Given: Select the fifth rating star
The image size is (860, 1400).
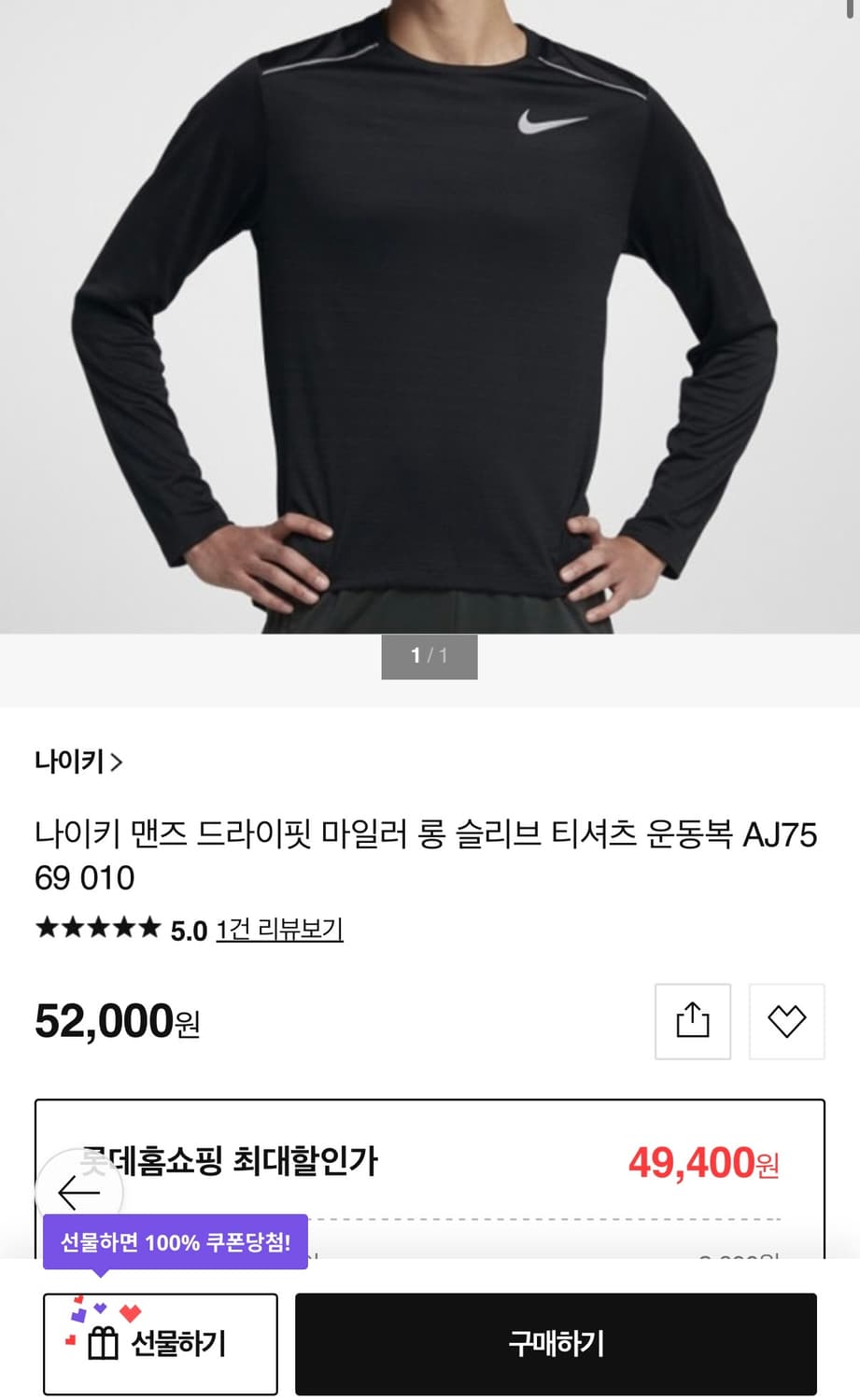Looking at the screenshot, I should point(148,925).
